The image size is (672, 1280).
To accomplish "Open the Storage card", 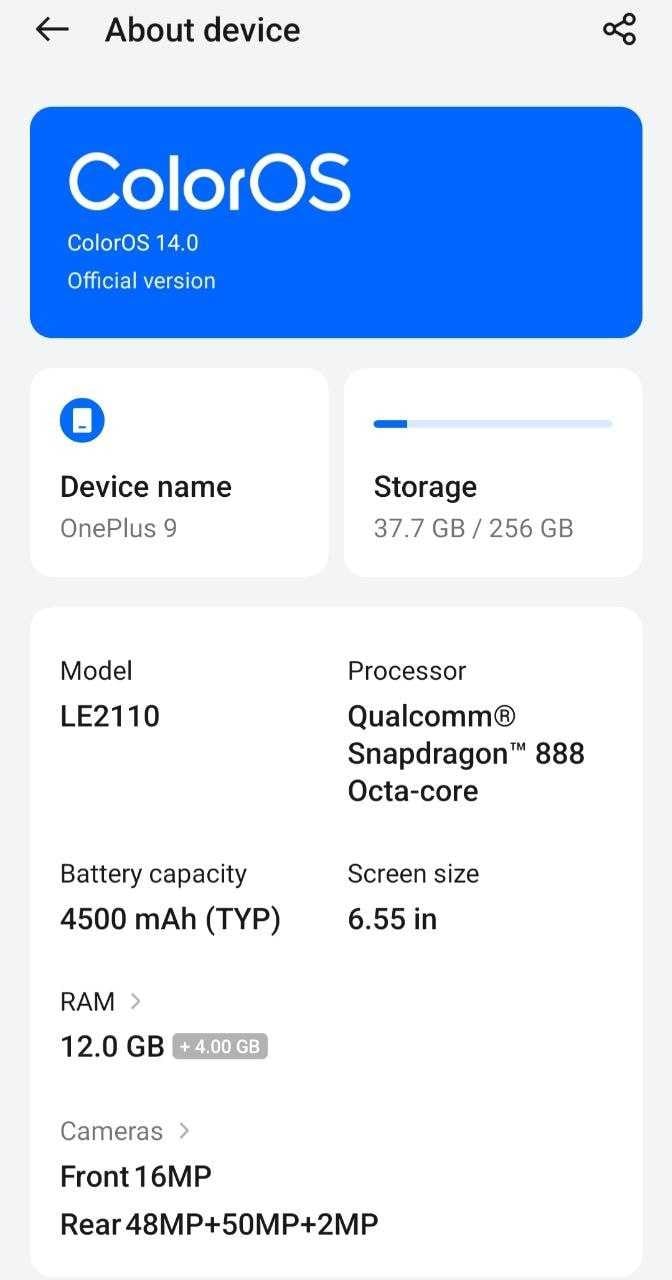I will coord(493,472).
